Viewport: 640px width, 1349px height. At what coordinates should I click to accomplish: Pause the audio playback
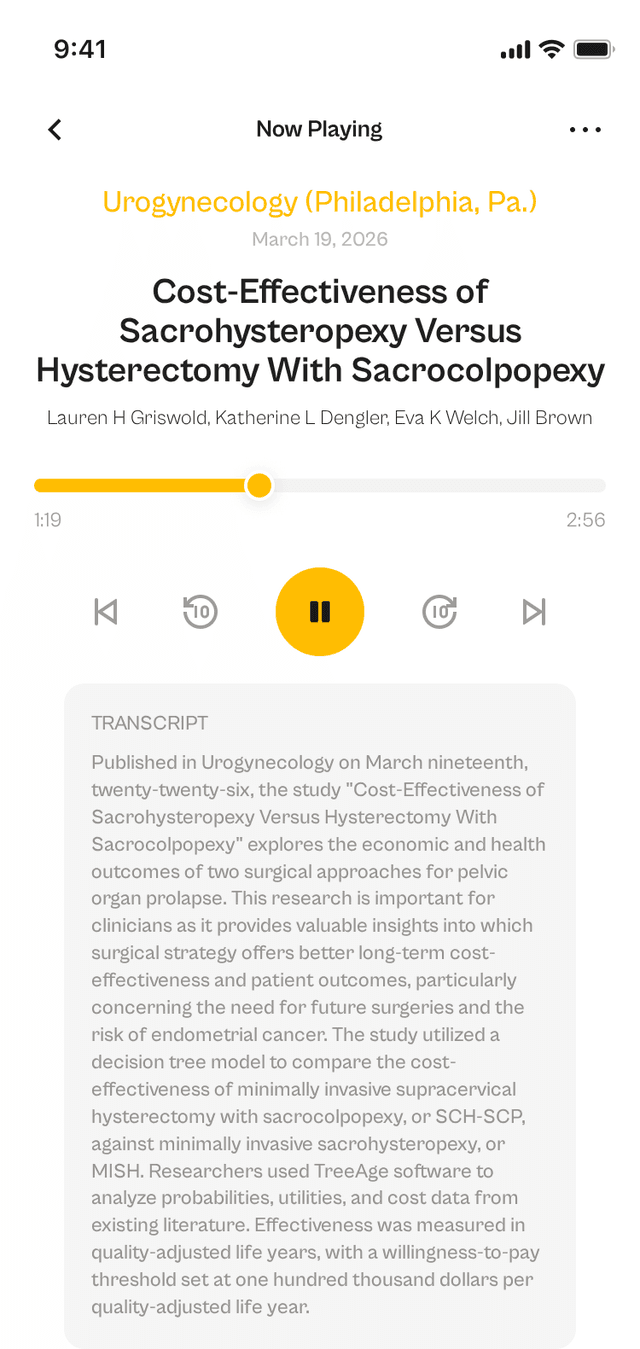[320, 612]
